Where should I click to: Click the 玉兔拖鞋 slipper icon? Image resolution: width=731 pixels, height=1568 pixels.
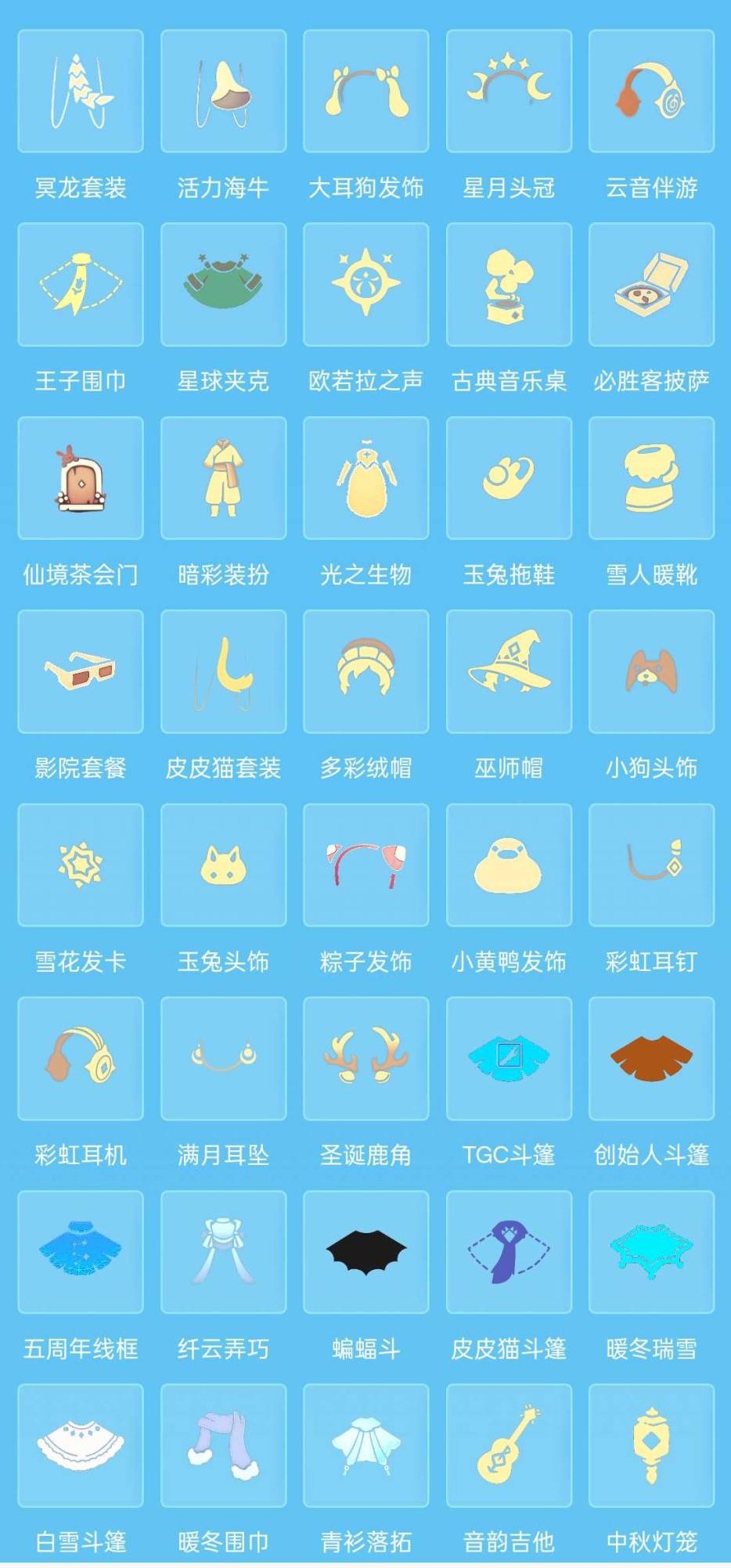(x=509, y=478)
